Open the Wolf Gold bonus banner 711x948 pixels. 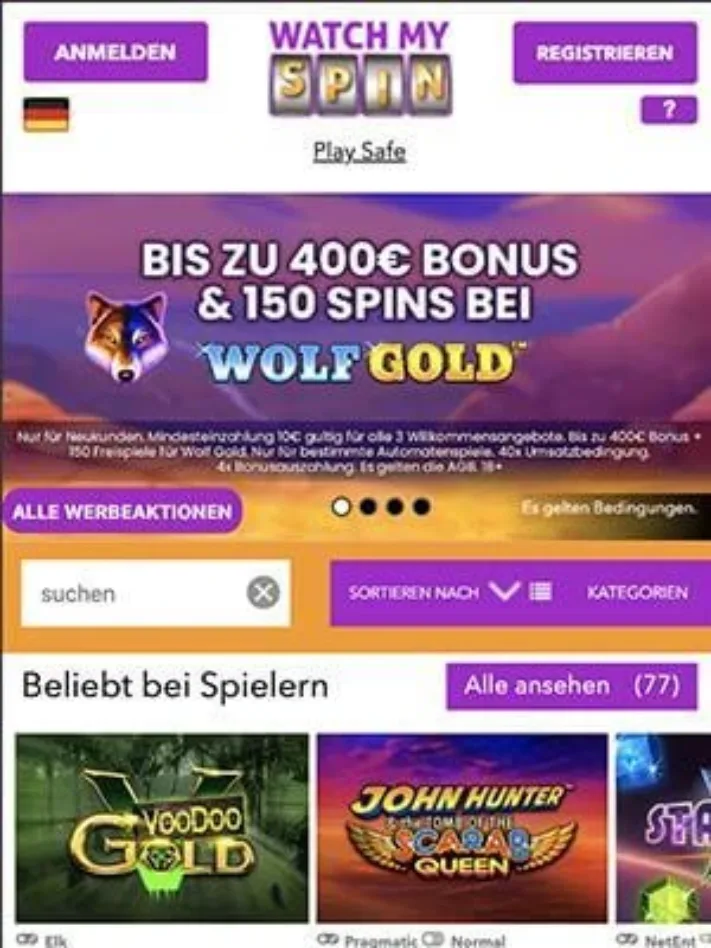tap(355, 320)
